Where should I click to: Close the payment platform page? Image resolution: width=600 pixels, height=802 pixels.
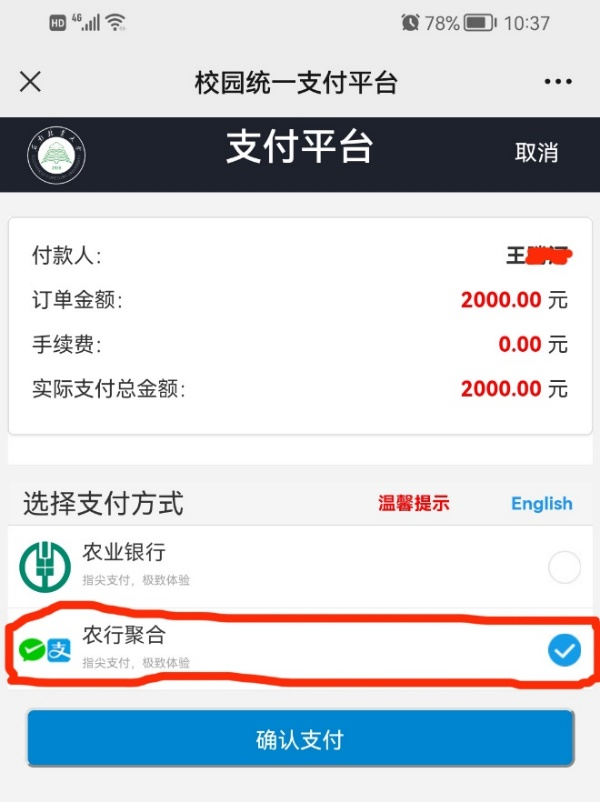(31, 82)
